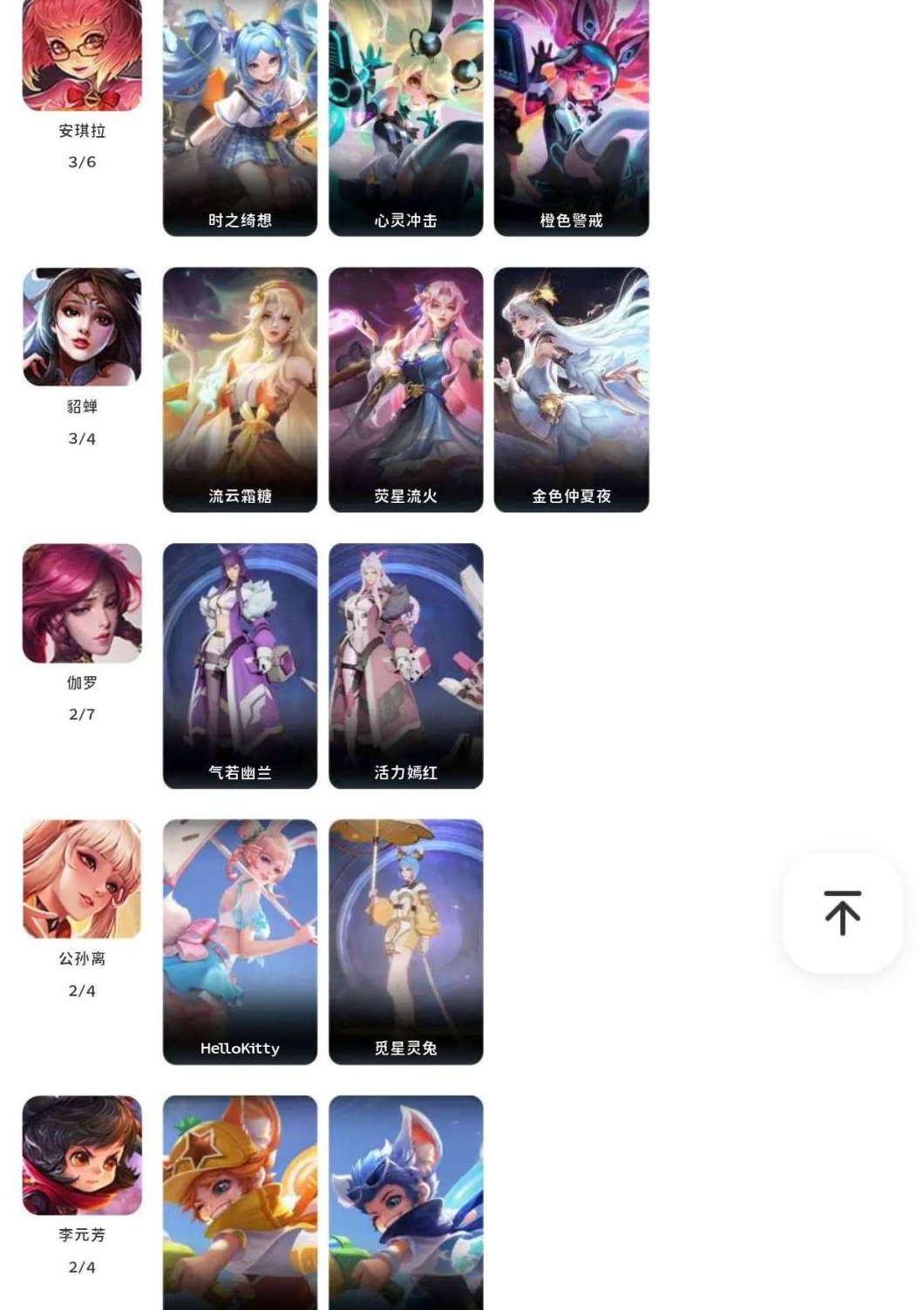
Task: Open the 时之绮想 skin card
Action: coord(238,113)
